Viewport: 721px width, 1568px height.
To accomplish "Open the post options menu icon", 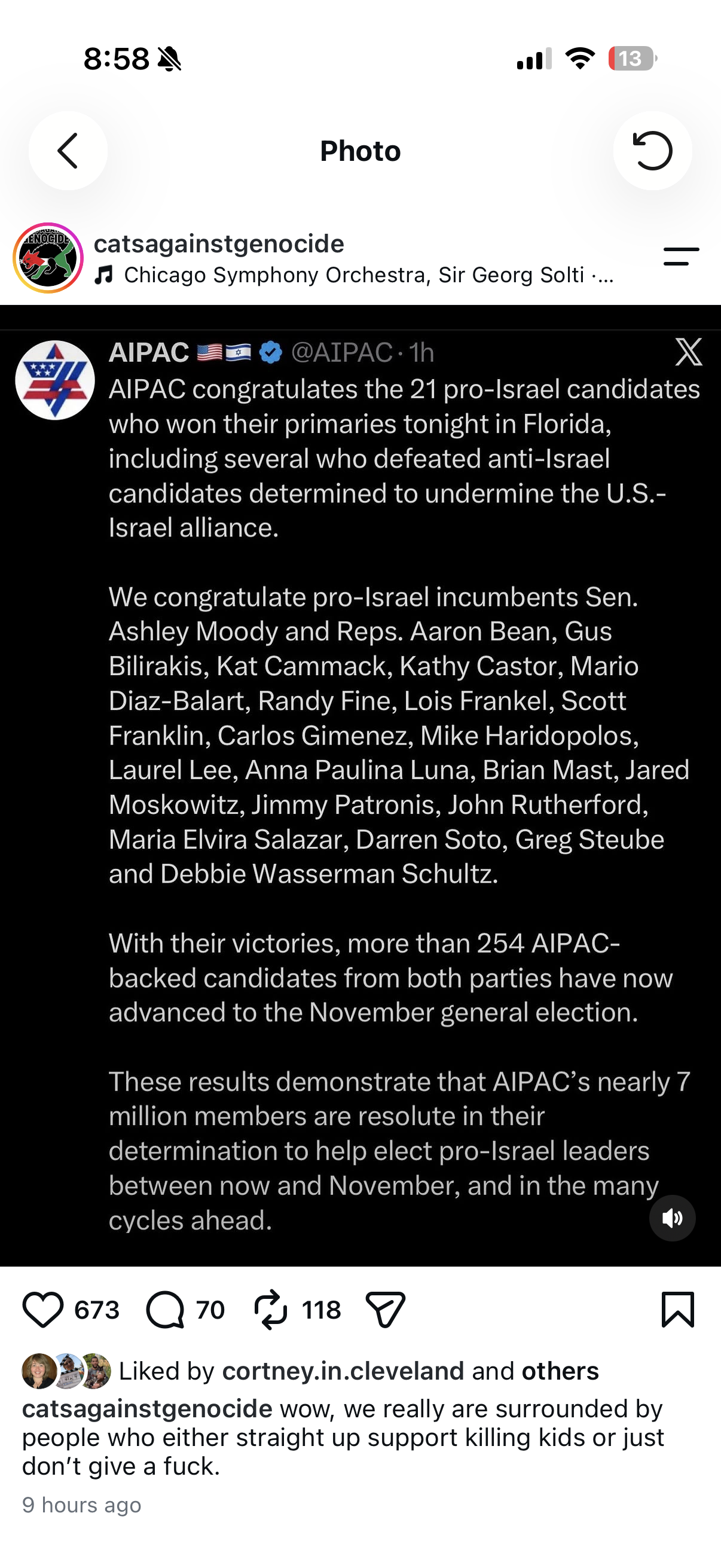I will [x=681, y=257].
